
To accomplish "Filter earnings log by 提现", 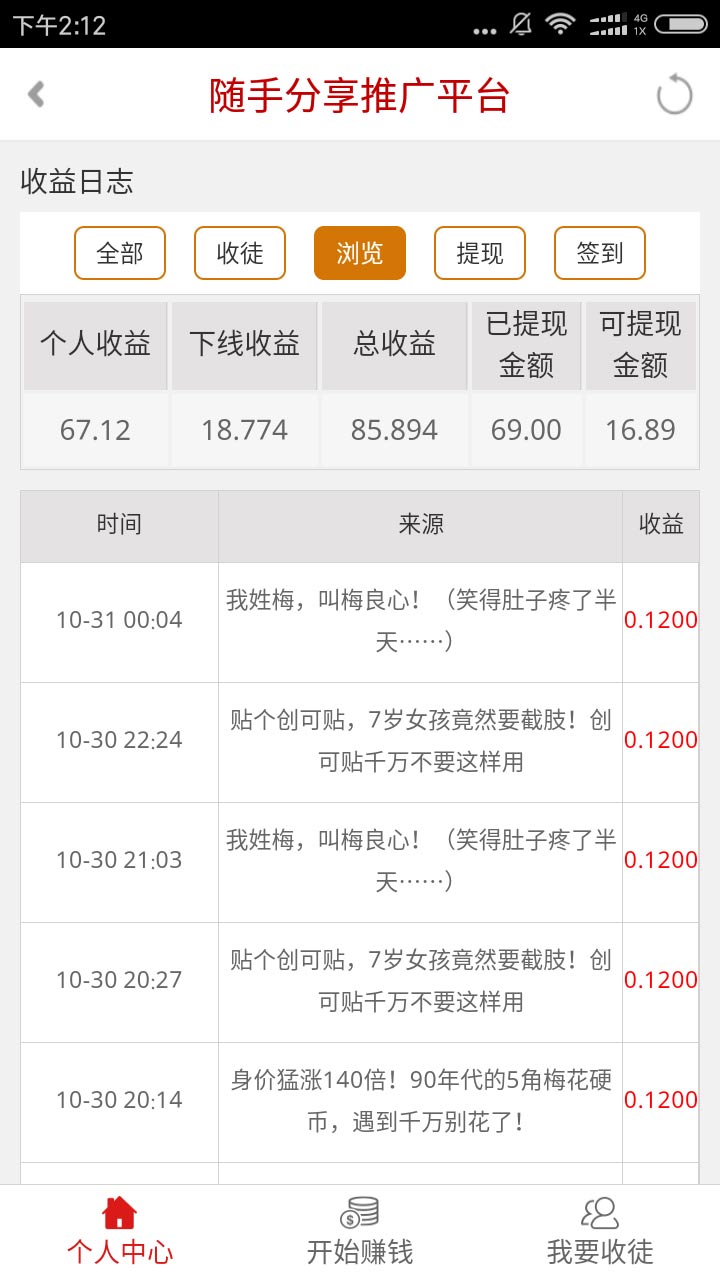I will [480, 253].
